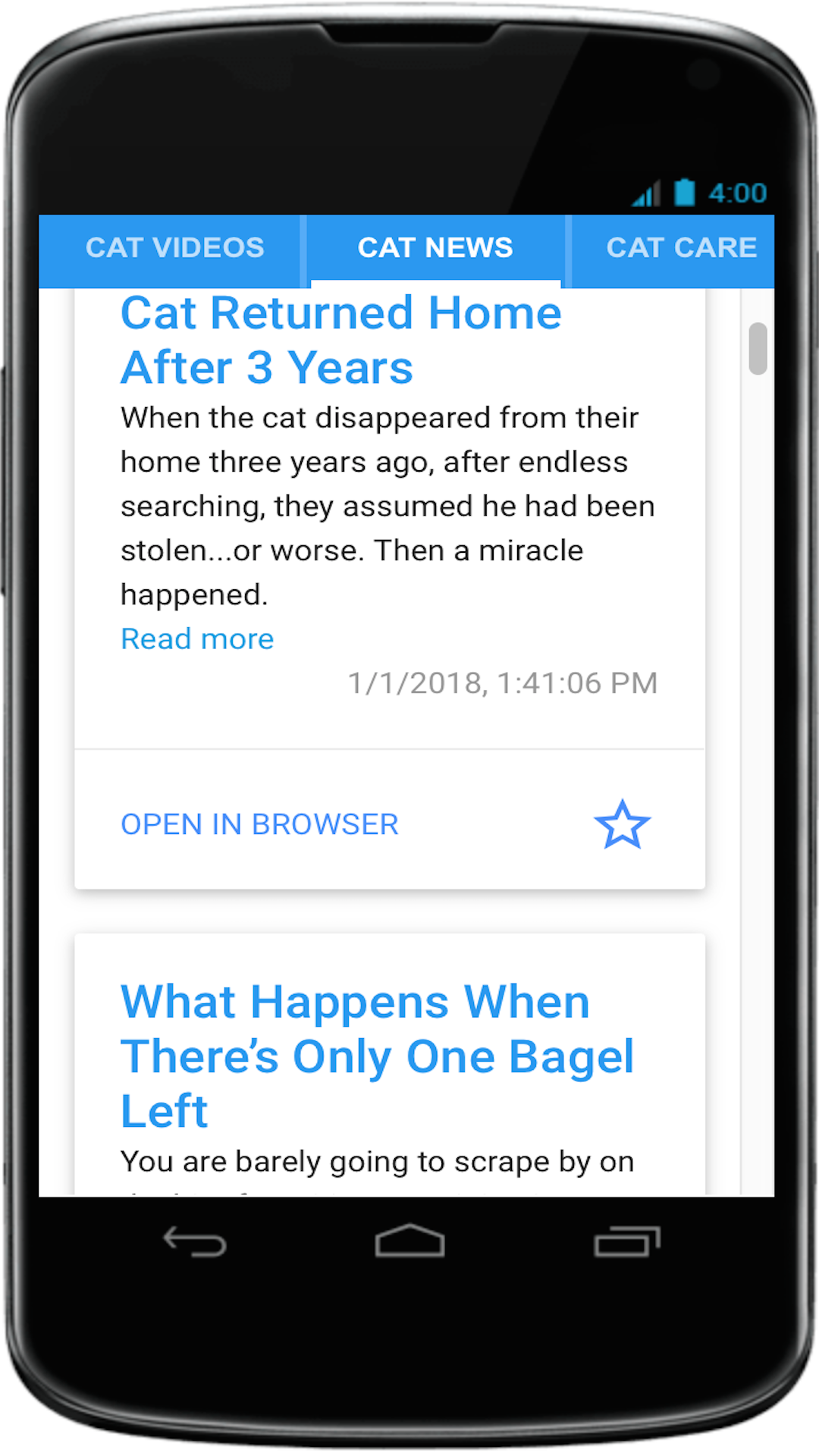Open the One Bagel Left article title
Image resolution: width=819 pixels, height=1456 pixels.
(x=377, y=1056)
